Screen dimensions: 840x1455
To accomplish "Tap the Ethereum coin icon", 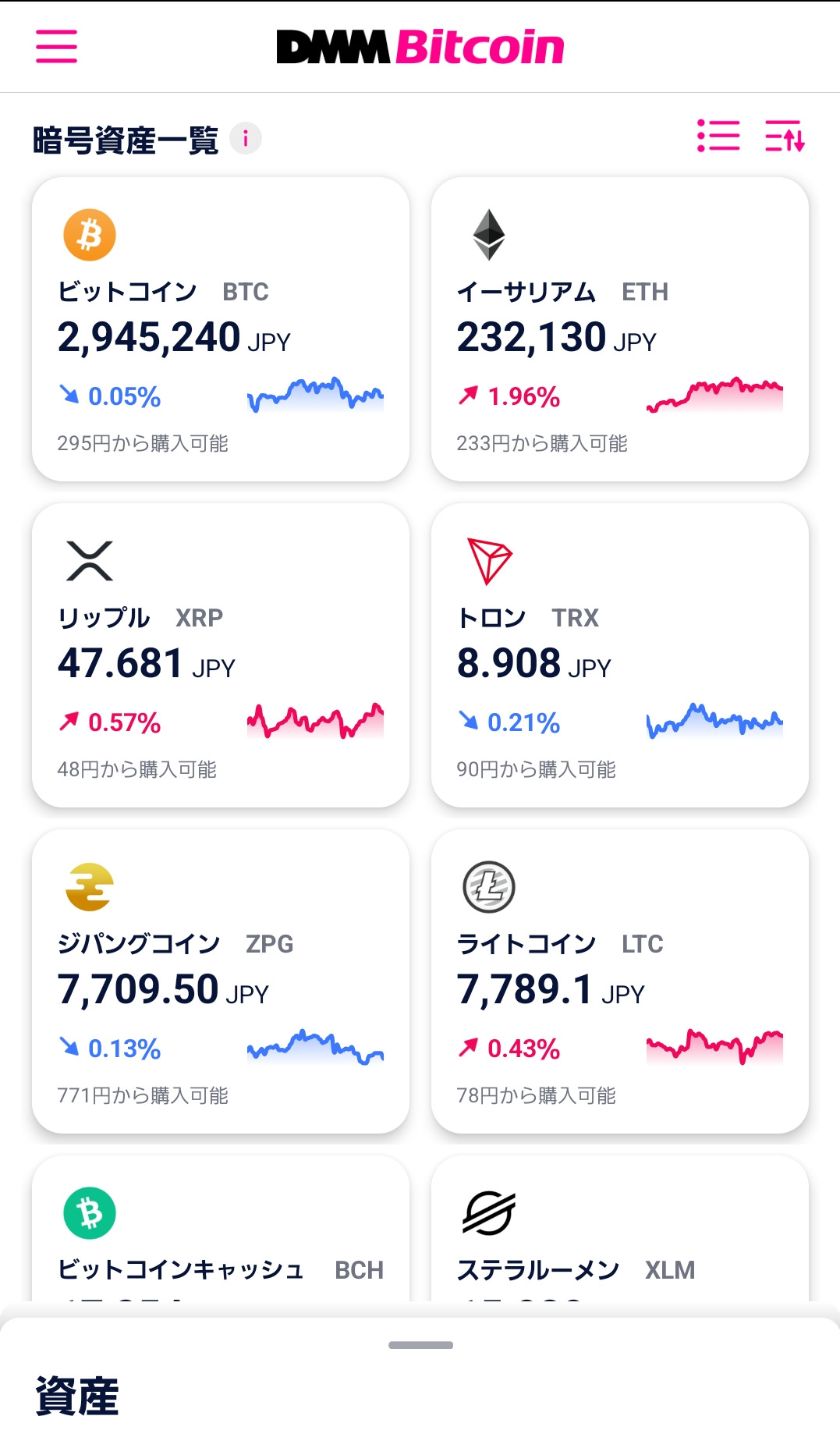I will point(488,234).
